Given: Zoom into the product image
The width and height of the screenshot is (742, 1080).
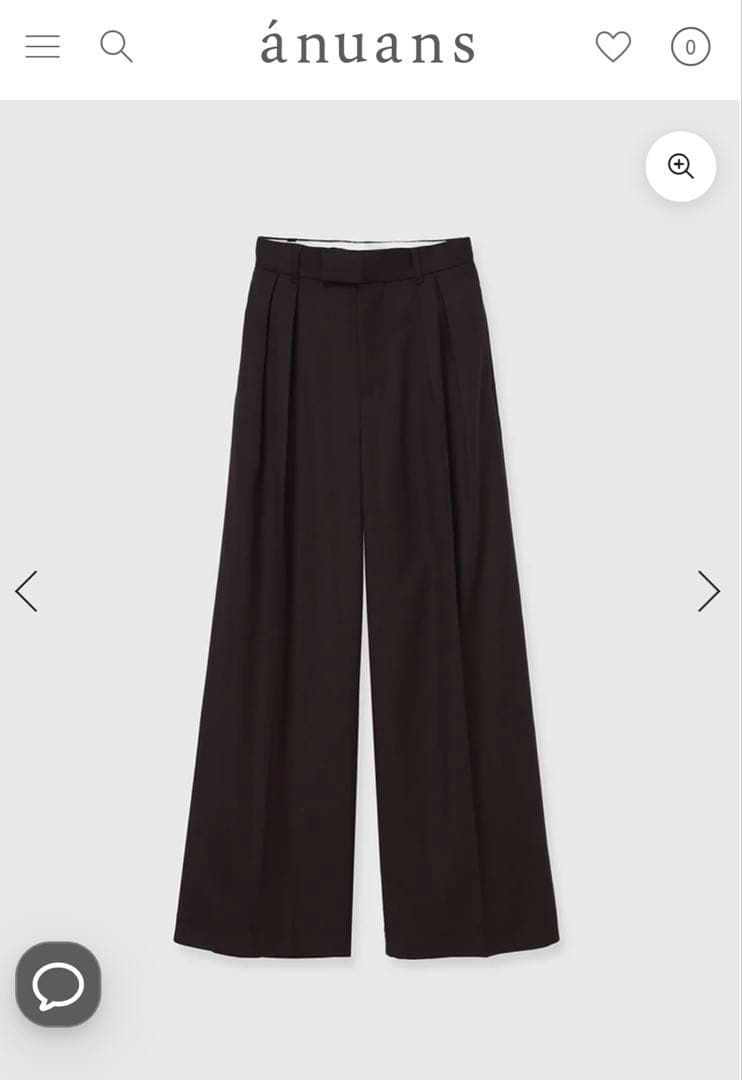Looking at the screenshot, I should 681,166.
